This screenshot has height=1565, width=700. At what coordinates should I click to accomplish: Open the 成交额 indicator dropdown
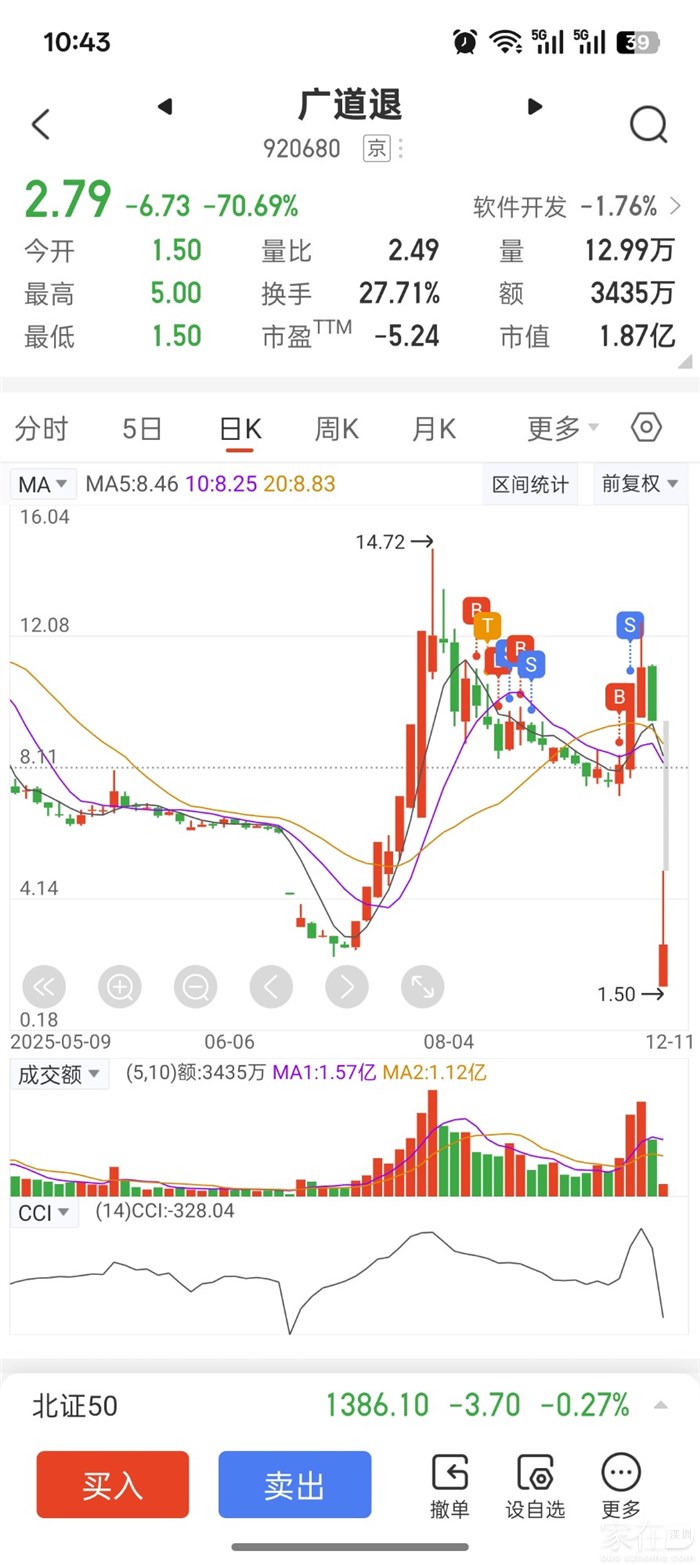pos(60,1075)
